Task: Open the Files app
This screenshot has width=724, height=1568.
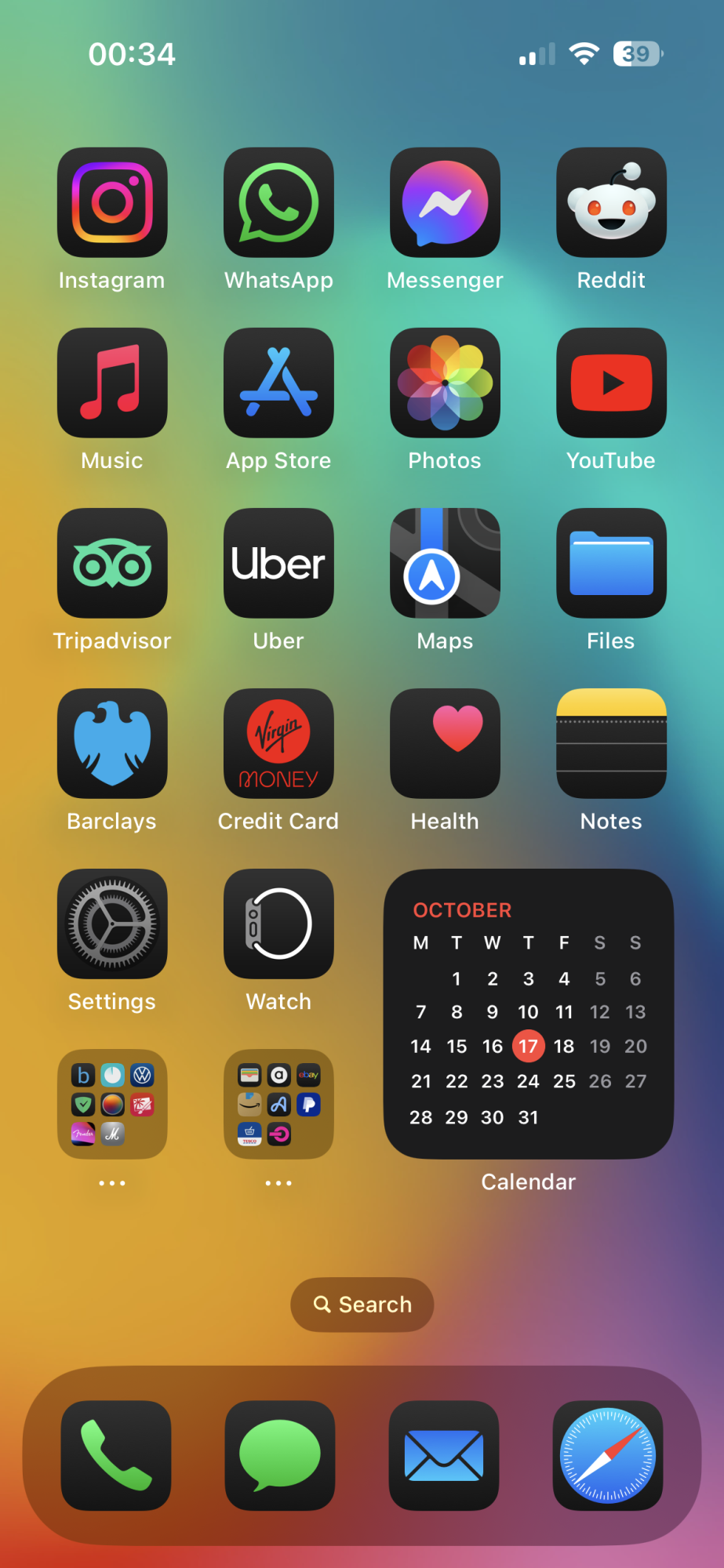Action: pyautogui.click(x=611, y=563)
